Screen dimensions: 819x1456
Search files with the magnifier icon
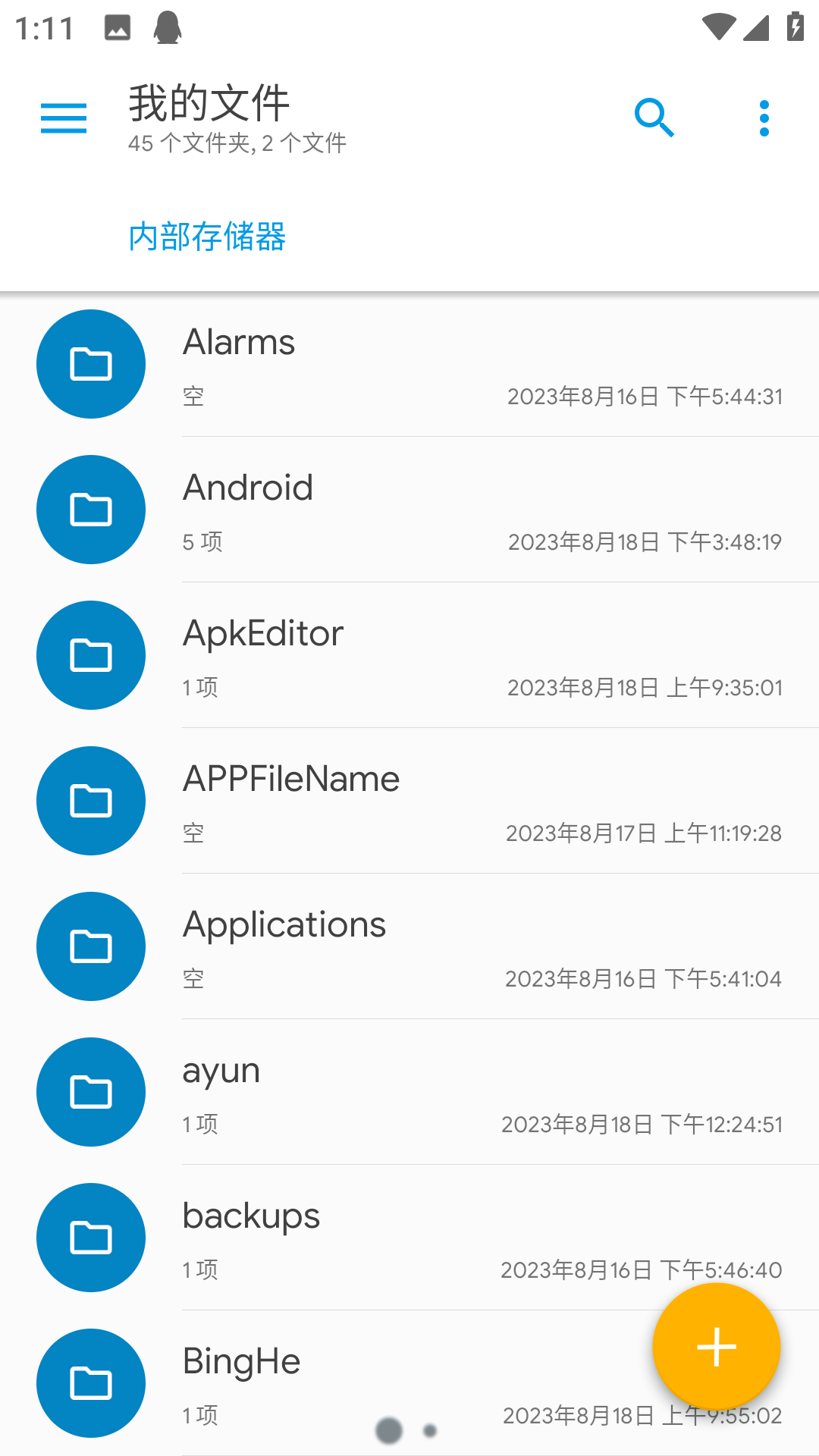pos(654,118)
